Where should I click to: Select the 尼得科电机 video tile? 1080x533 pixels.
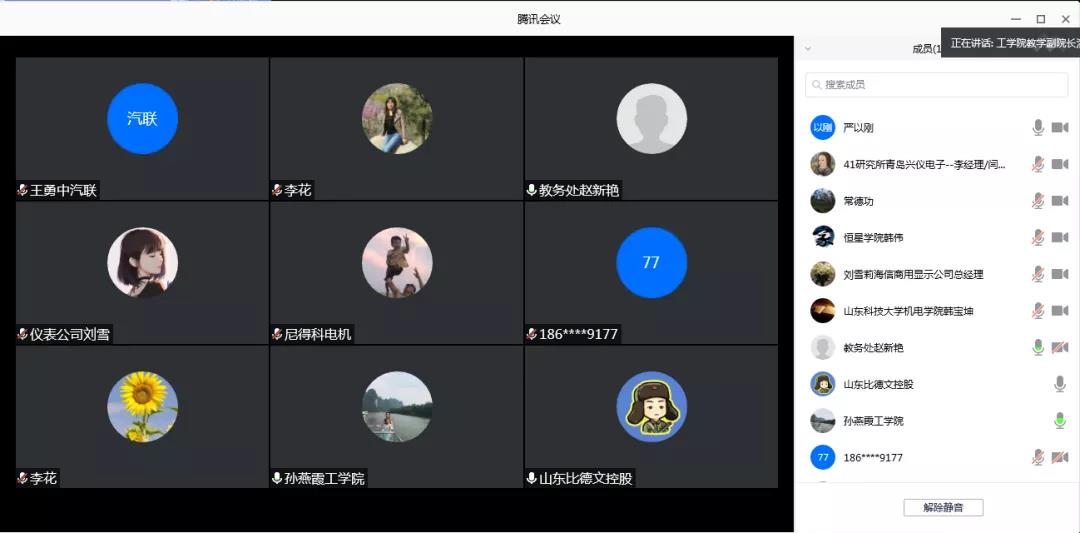397,272
